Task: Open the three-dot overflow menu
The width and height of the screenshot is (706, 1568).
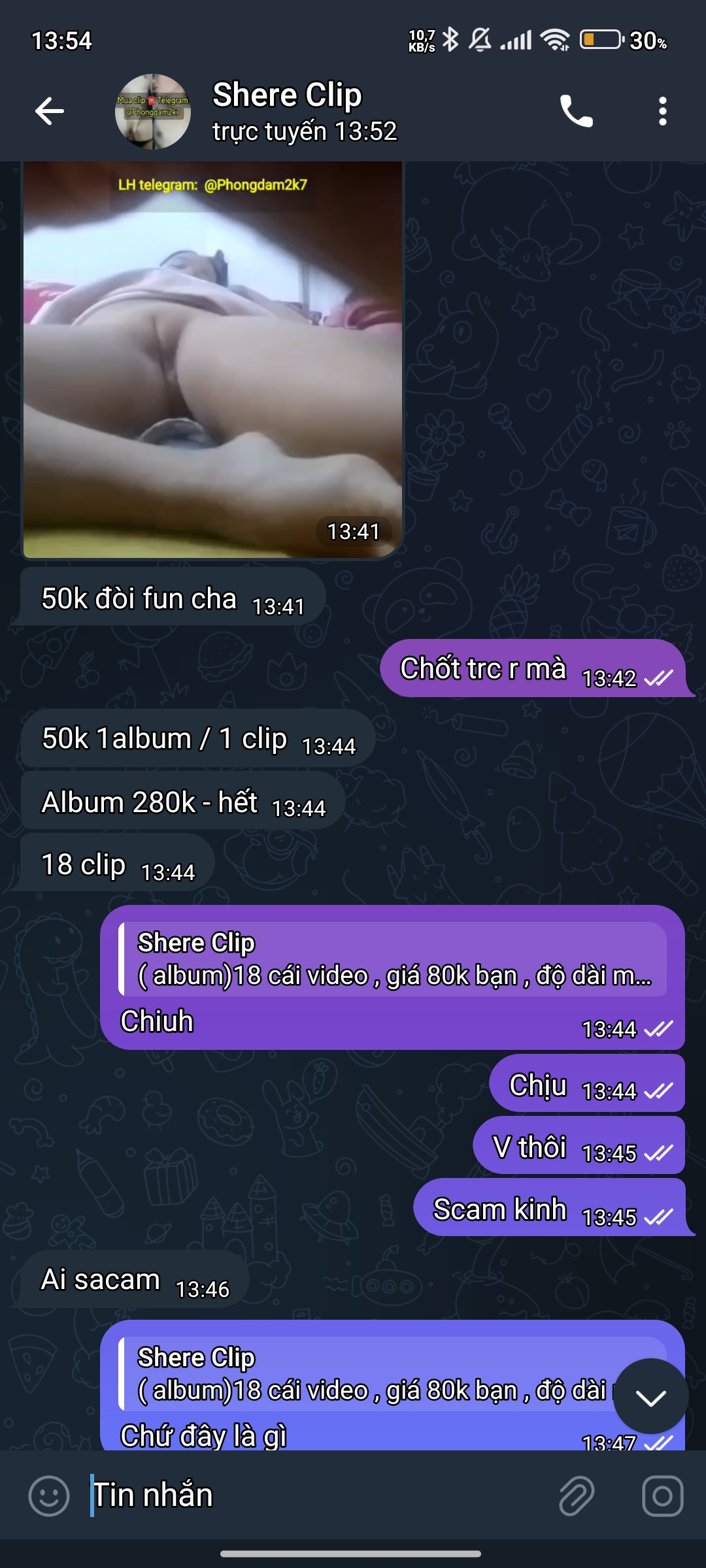Action: point(662,111)
